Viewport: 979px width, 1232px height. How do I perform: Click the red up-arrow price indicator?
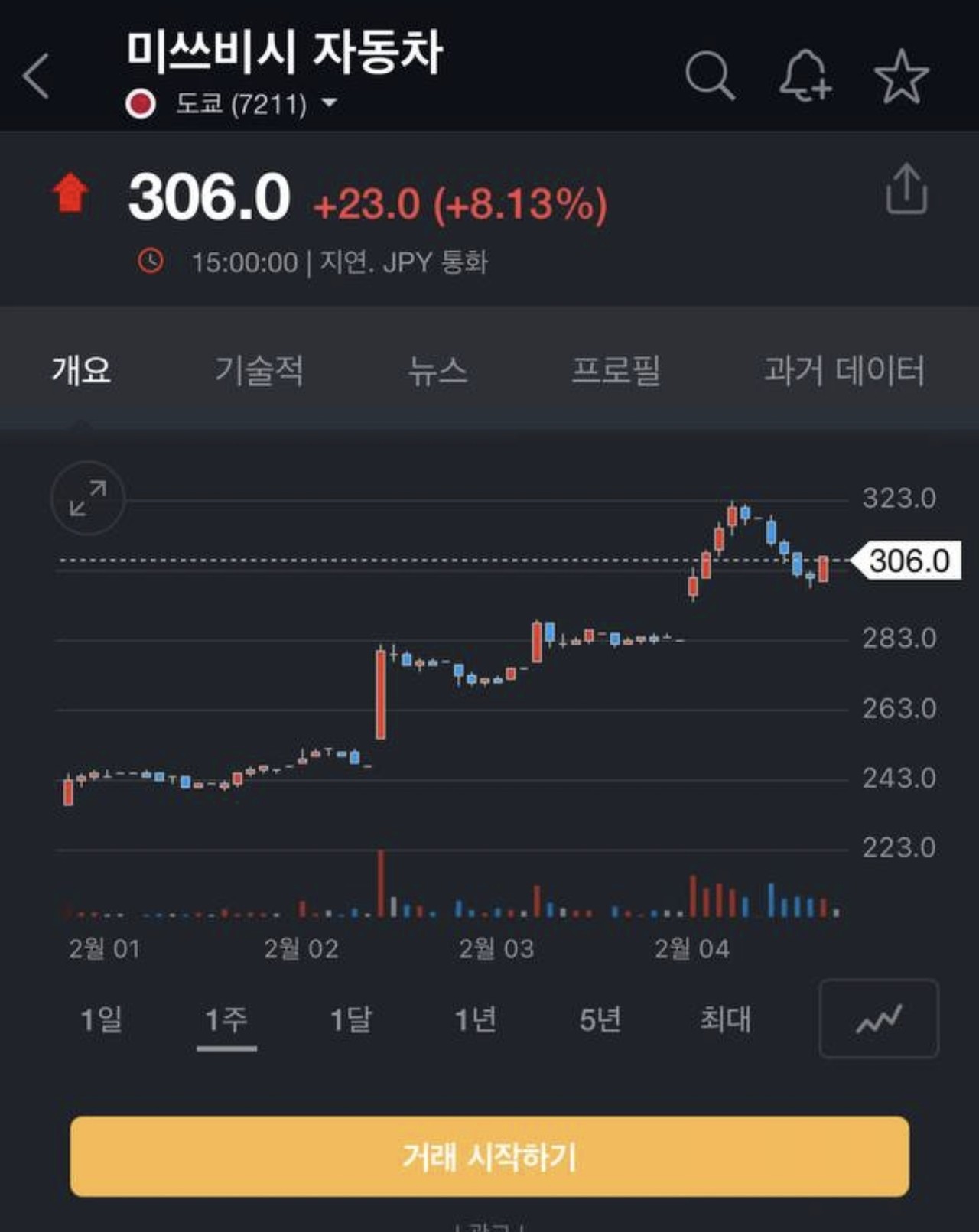[x=71, y=193]
